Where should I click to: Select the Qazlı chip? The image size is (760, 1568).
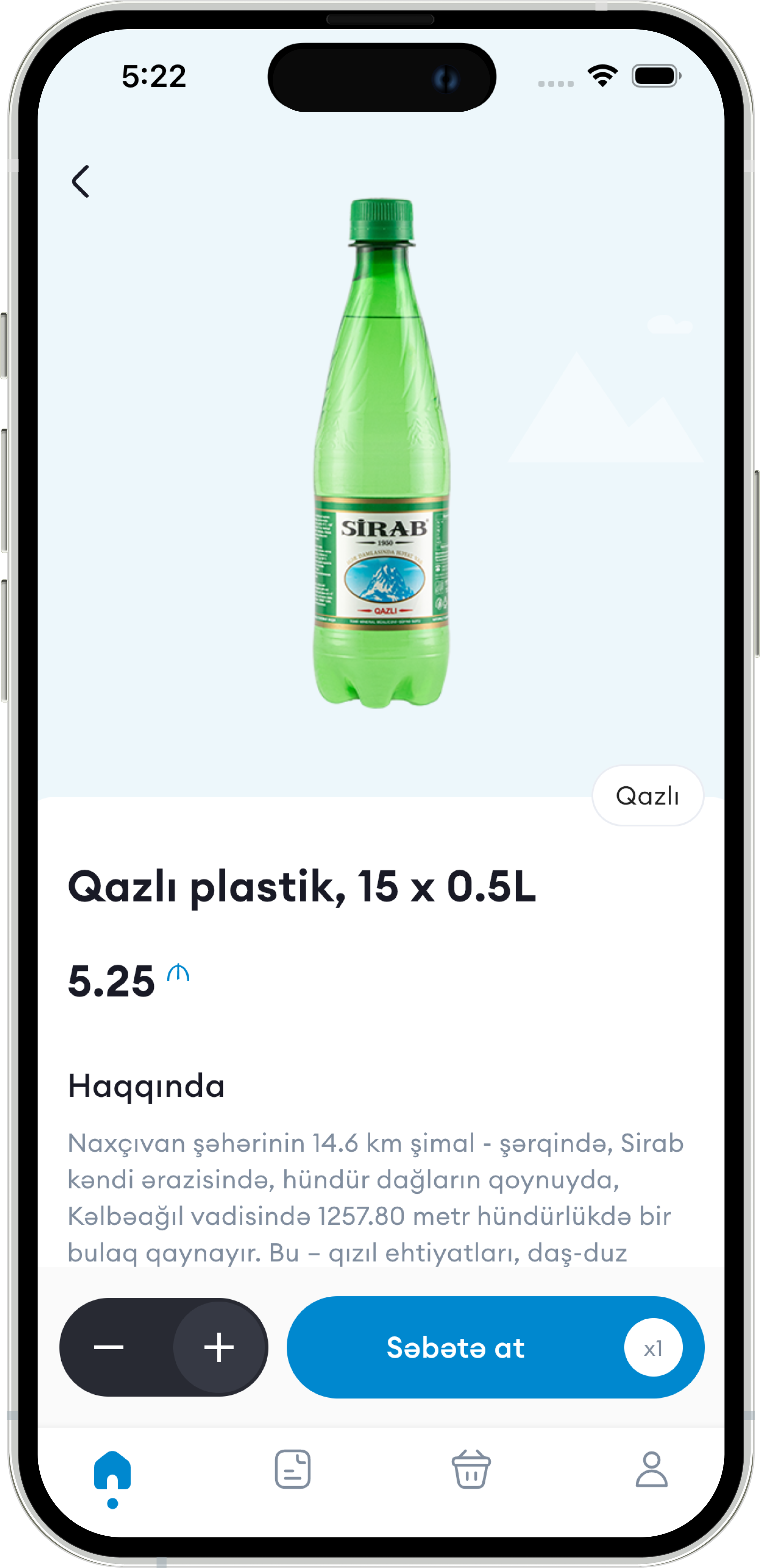[647, 795]
